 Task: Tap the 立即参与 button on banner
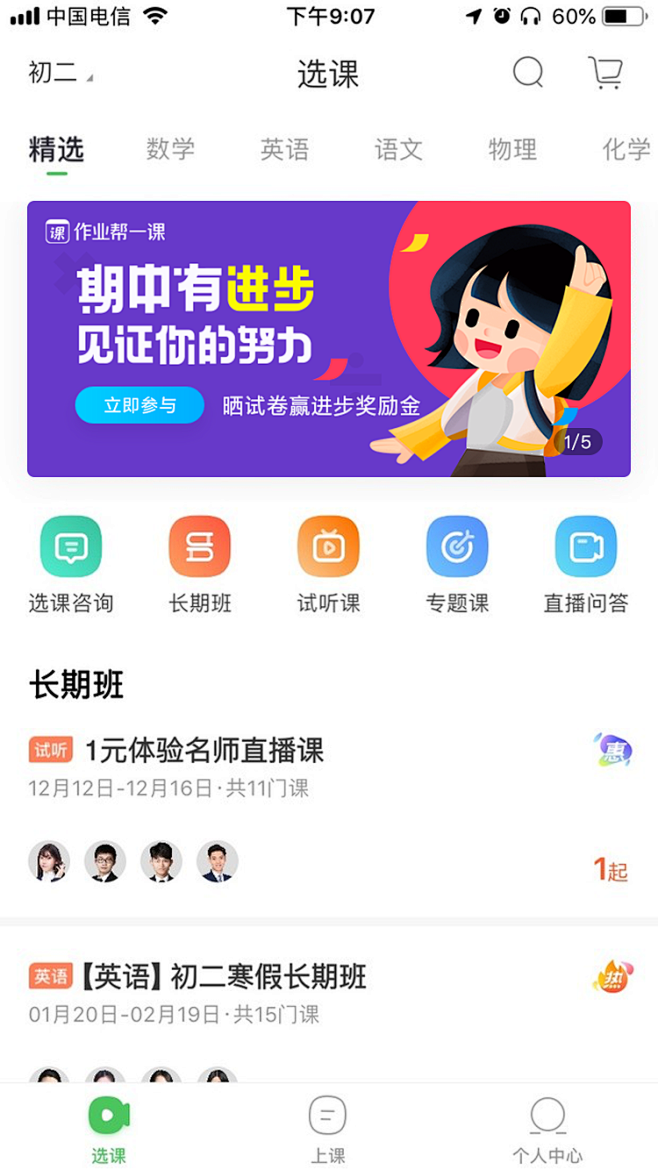pos(140,405)
